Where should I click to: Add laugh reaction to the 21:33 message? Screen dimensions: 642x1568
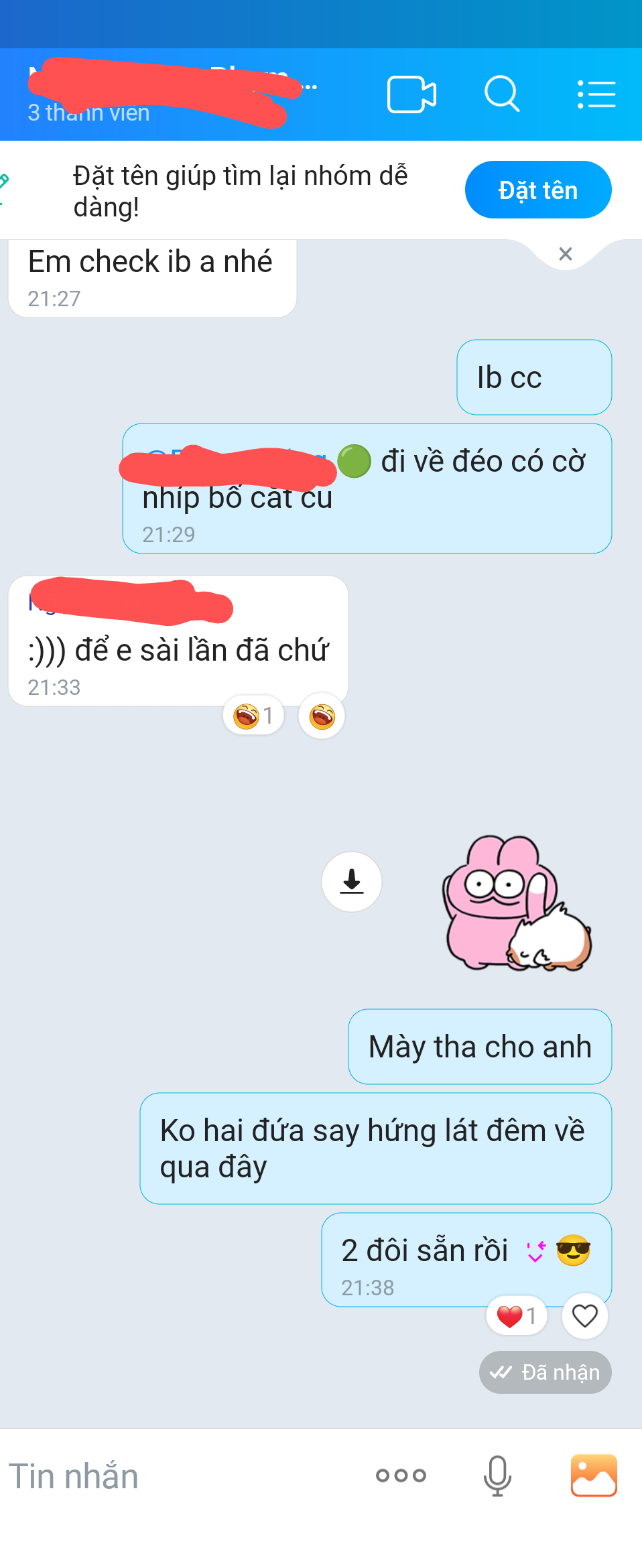click(322, 716)
